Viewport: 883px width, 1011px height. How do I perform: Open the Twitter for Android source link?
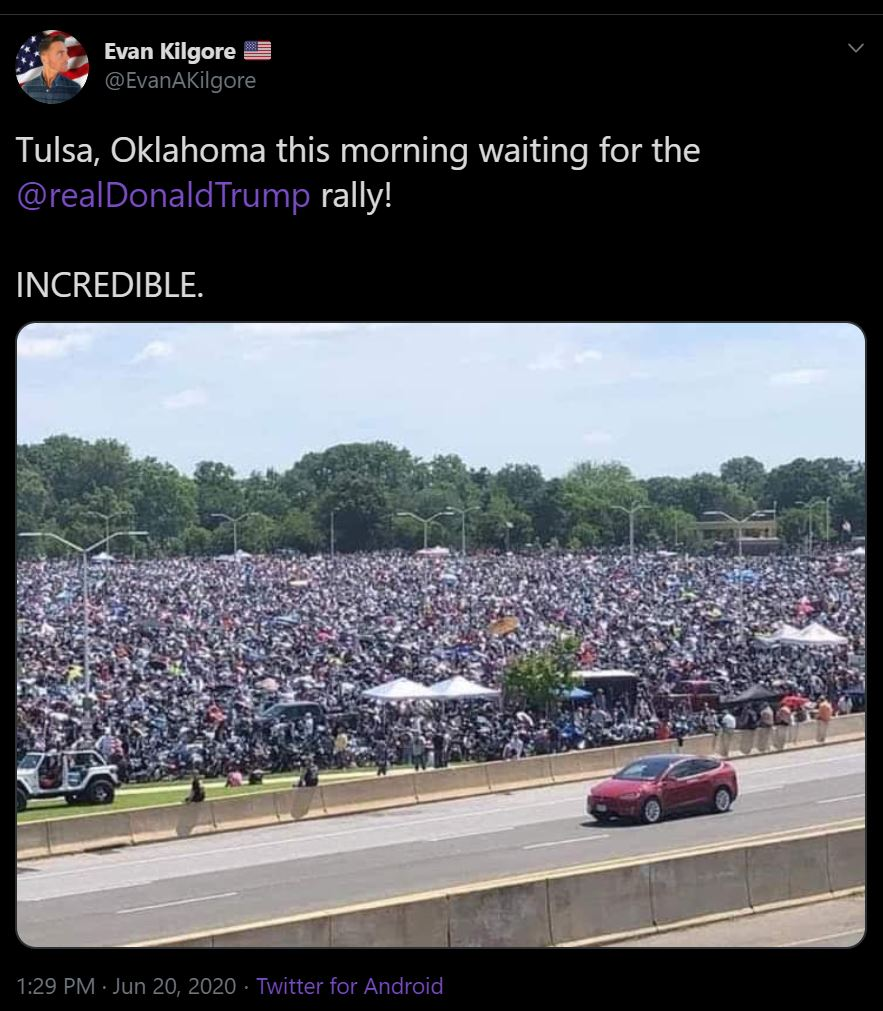[349, 986]
